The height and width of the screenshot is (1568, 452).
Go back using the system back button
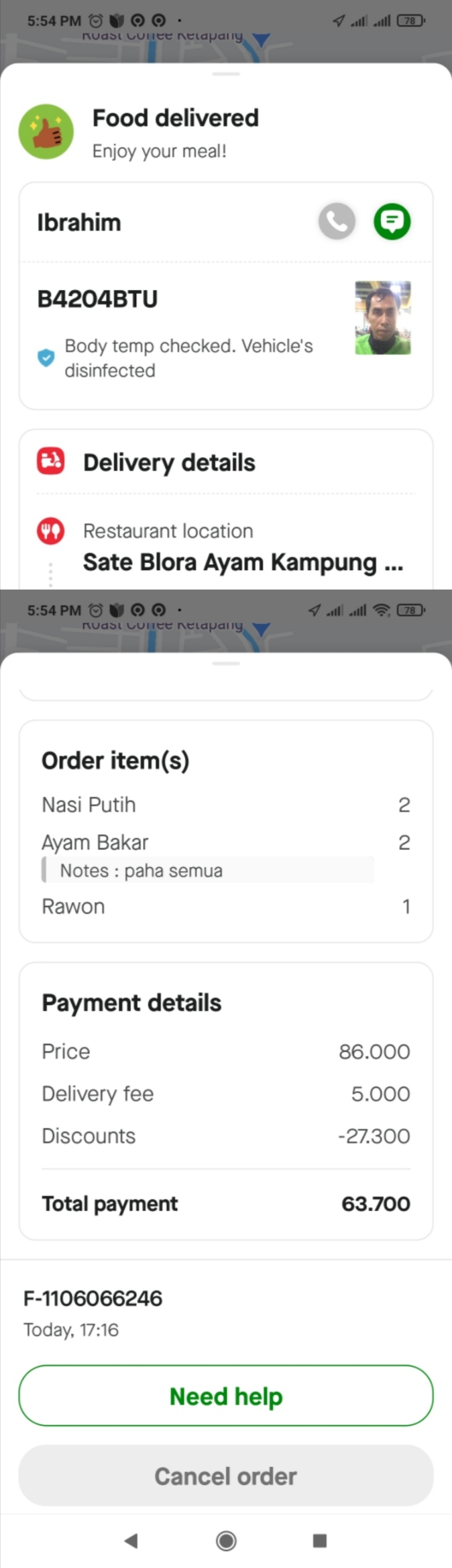131,1541
